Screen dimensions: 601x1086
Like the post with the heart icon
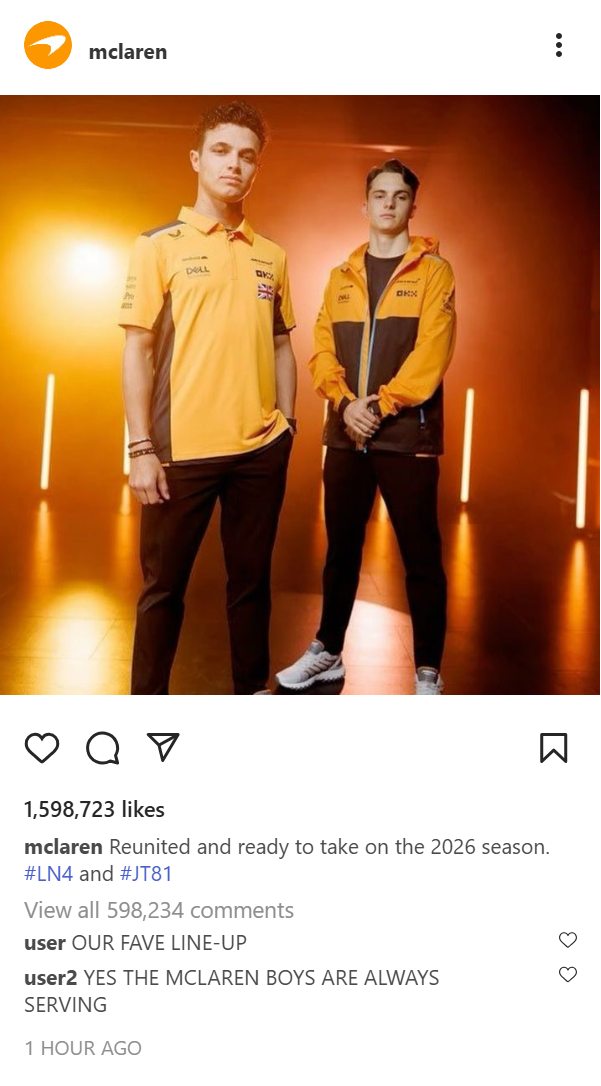point(42,748)
